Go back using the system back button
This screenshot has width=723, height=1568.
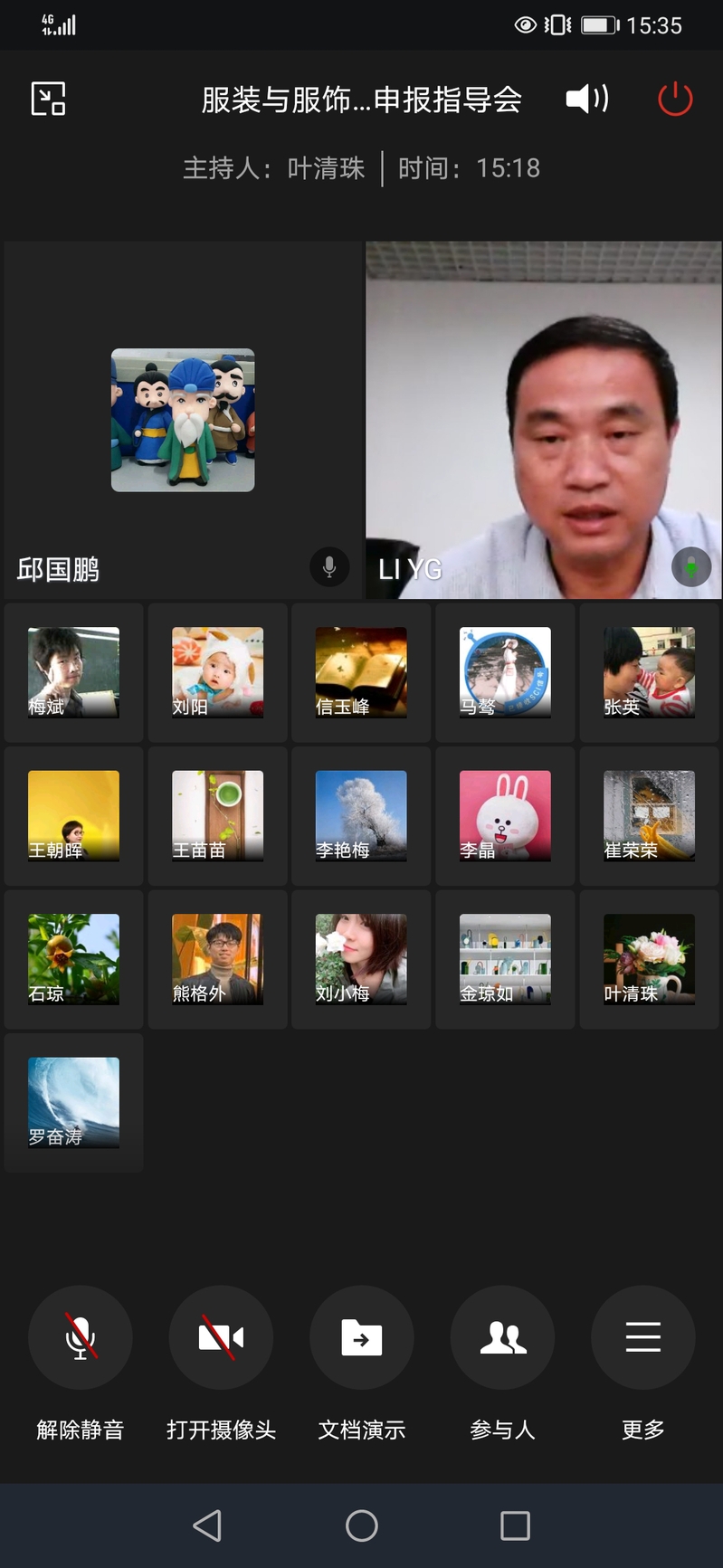point(207,1525)
